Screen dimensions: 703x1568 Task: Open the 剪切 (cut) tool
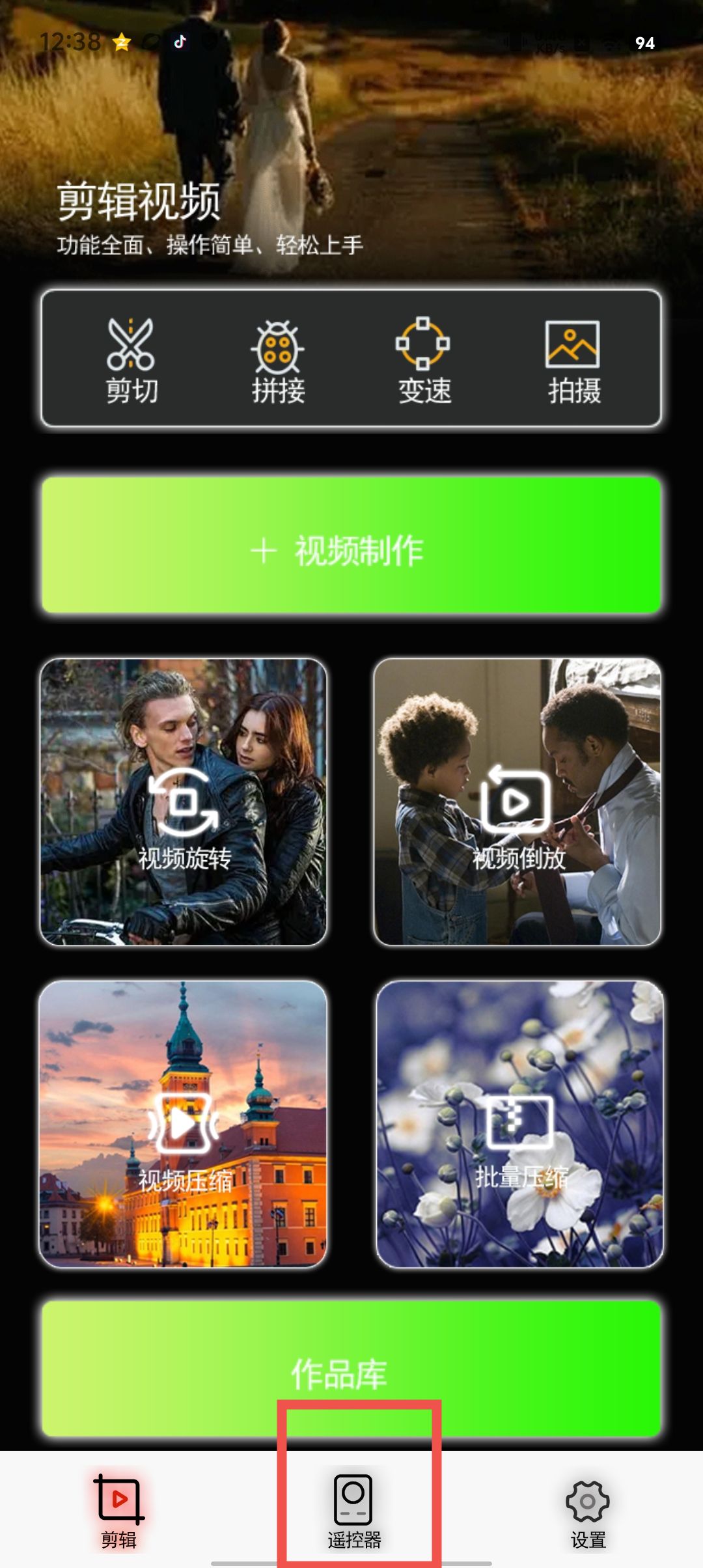(x=131, y=360)
